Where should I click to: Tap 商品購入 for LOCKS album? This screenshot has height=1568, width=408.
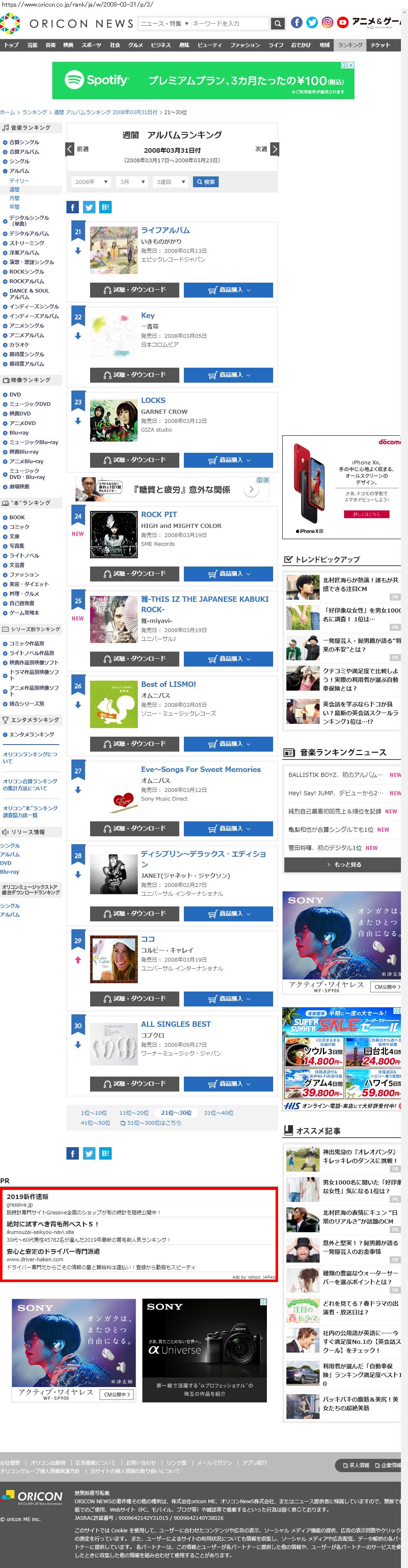point(228,460)
